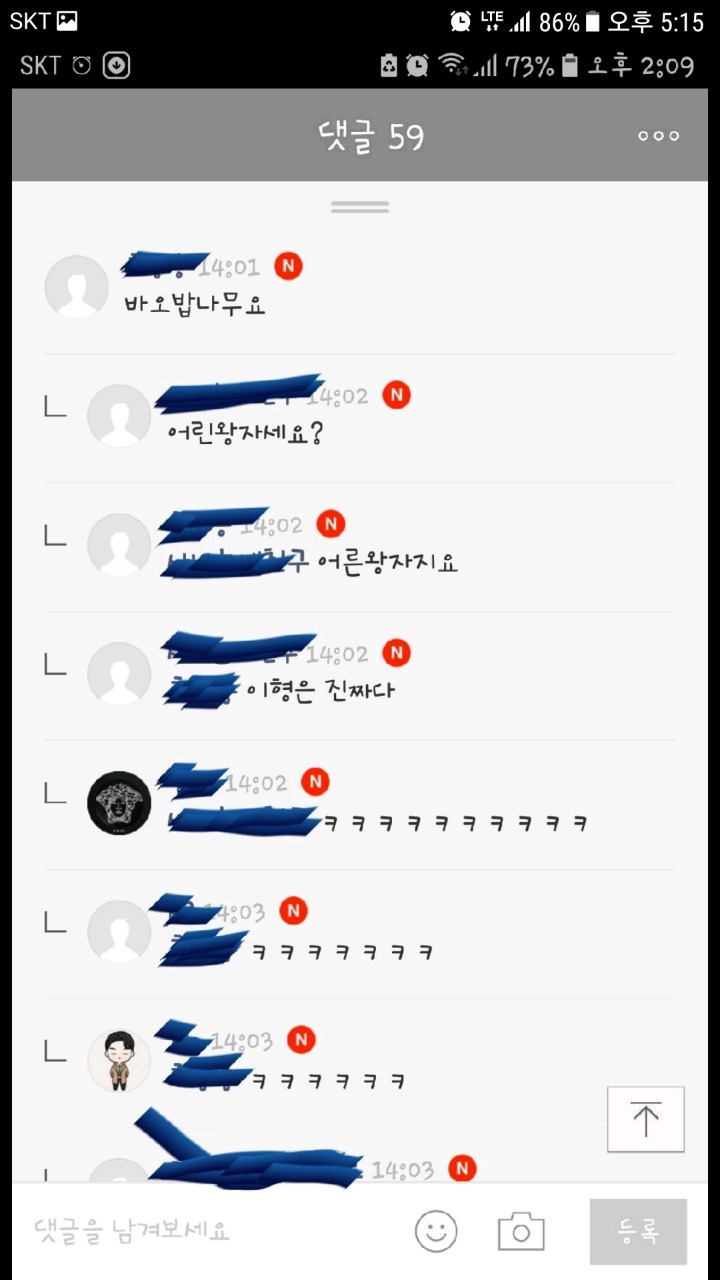The height and width of the screenshot is (1280, 720).
Task: Open the 어른왕자지요 reply comment
Action: 386,563
